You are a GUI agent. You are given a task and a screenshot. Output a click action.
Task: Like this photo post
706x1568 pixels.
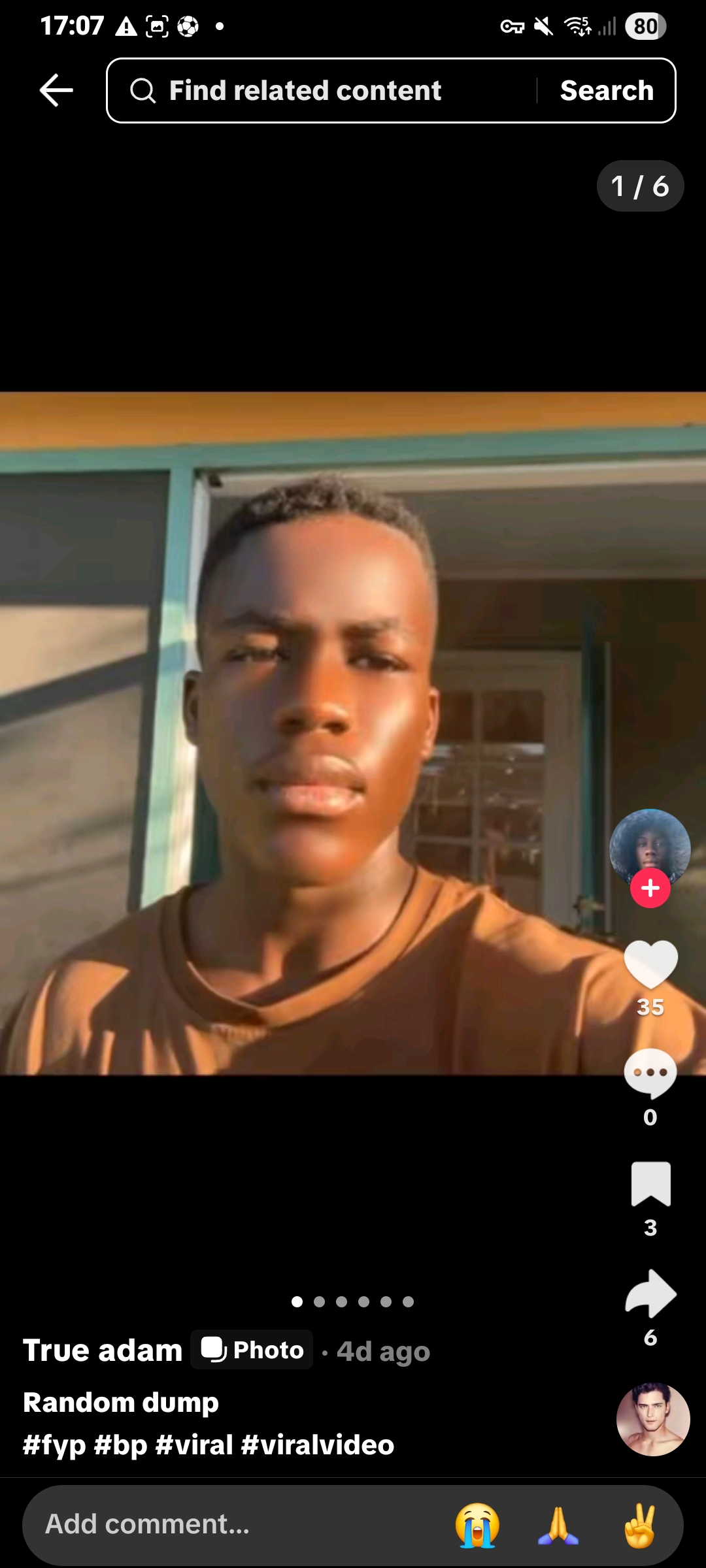coord(650,964)
